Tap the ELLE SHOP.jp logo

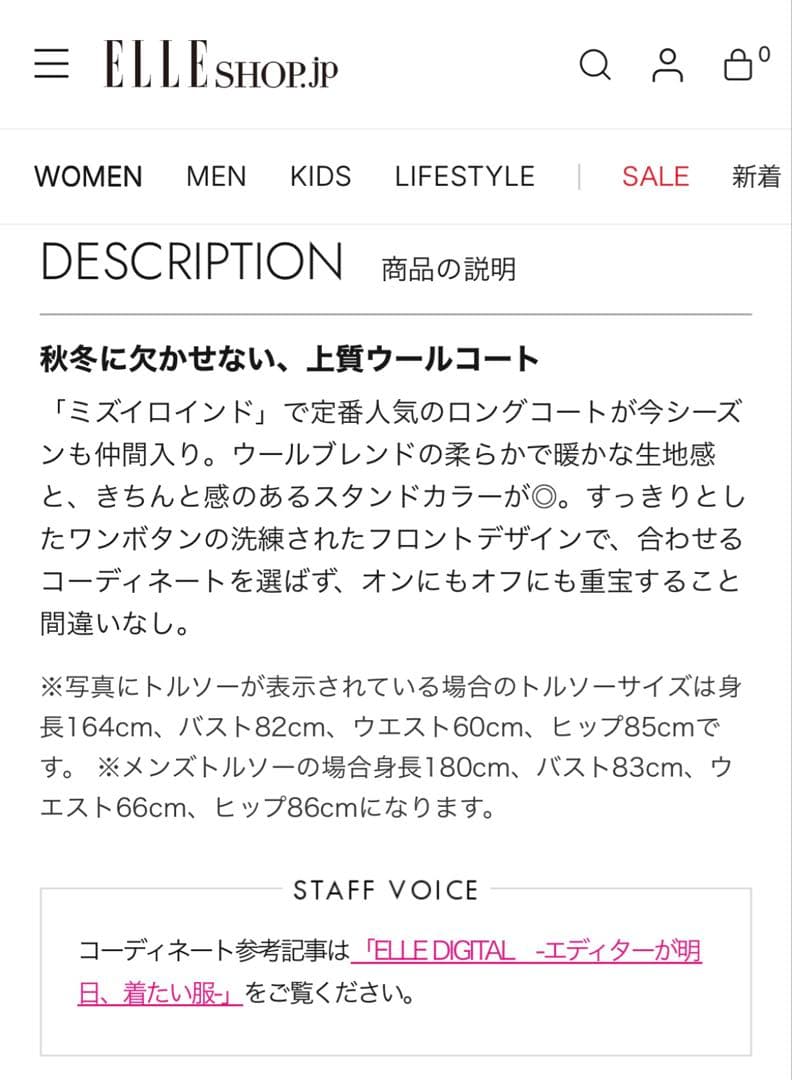221,66
